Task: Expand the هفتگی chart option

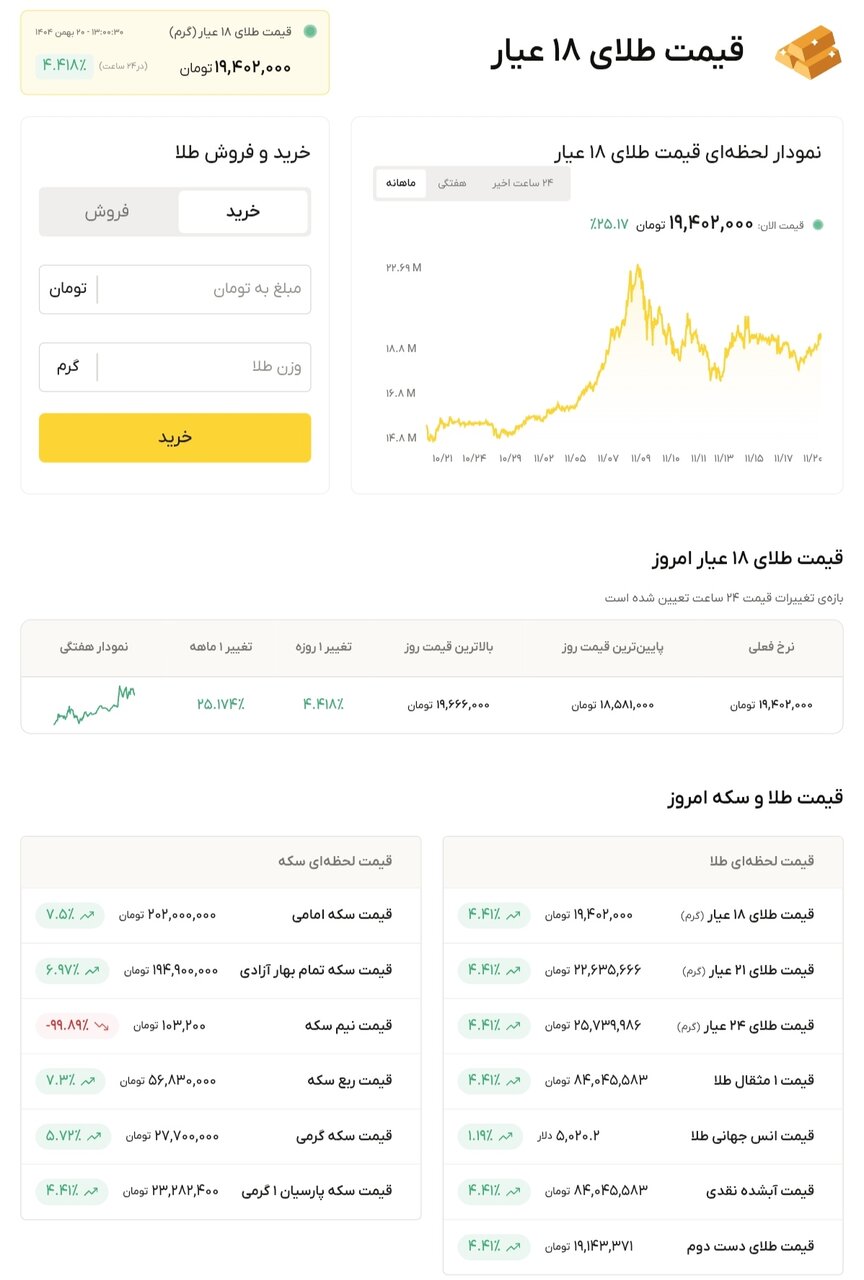Action: click(453, 184)
